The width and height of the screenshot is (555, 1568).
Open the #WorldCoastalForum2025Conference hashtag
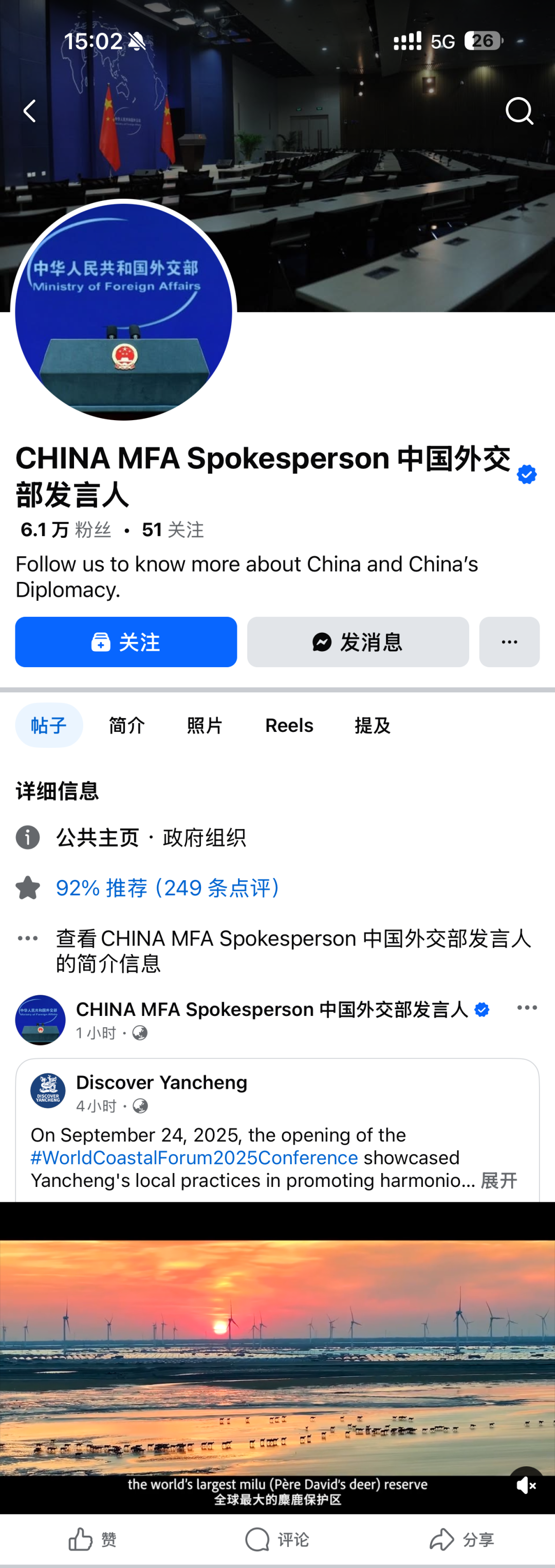(x=194, y=1157)
